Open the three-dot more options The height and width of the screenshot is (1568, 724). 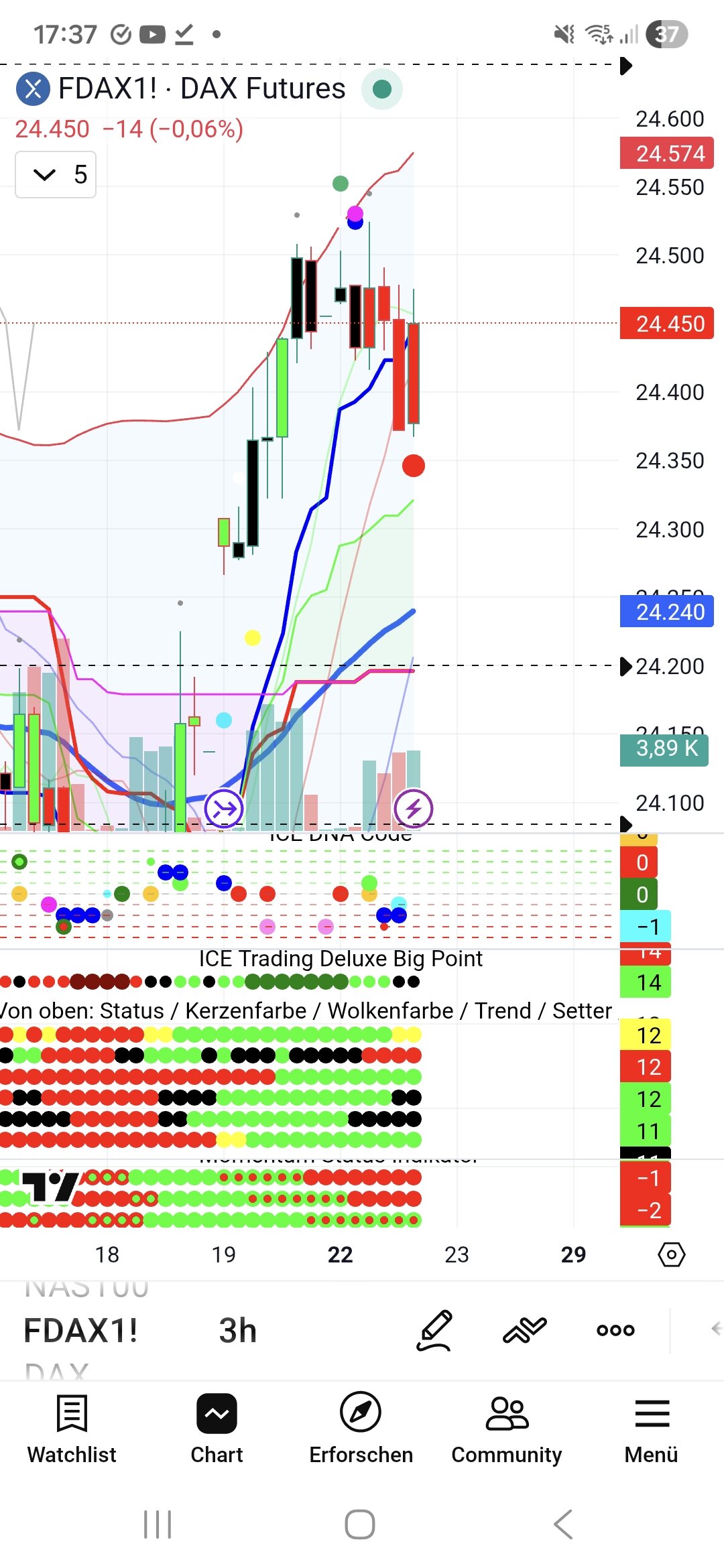pyautogui.click(x=615, y=1331)
